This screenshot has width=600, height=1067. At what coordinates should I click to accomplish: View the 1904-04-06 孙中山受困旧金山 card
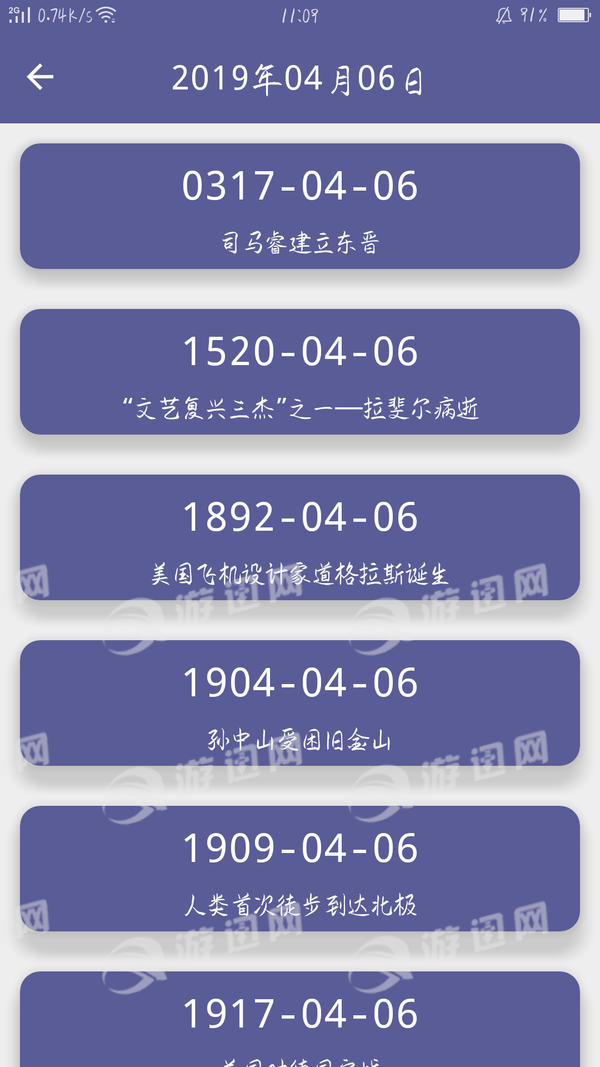tap(300, 703)
